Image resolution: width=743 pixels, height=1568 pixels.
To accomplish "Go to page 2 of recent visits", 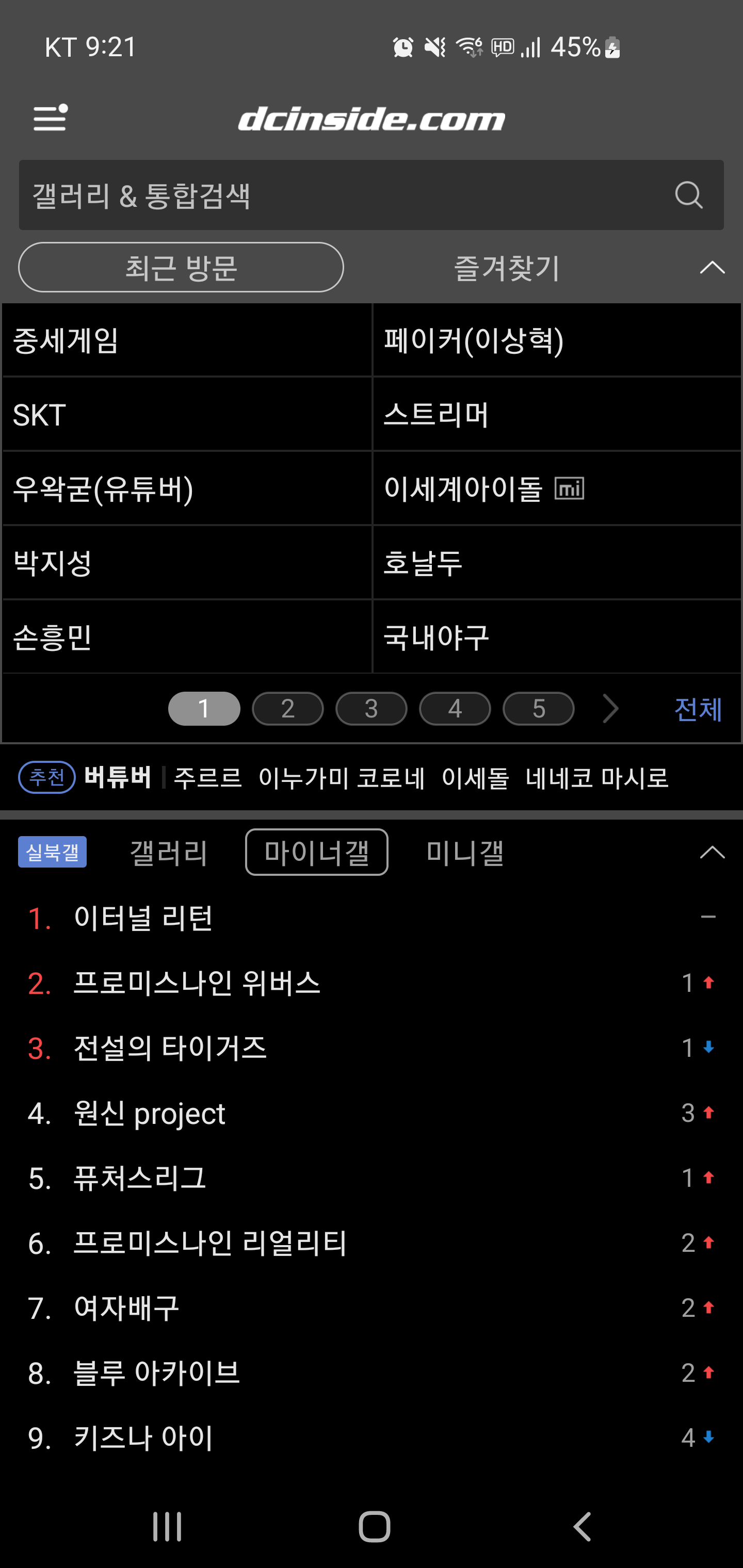I will tap(287, 709).
